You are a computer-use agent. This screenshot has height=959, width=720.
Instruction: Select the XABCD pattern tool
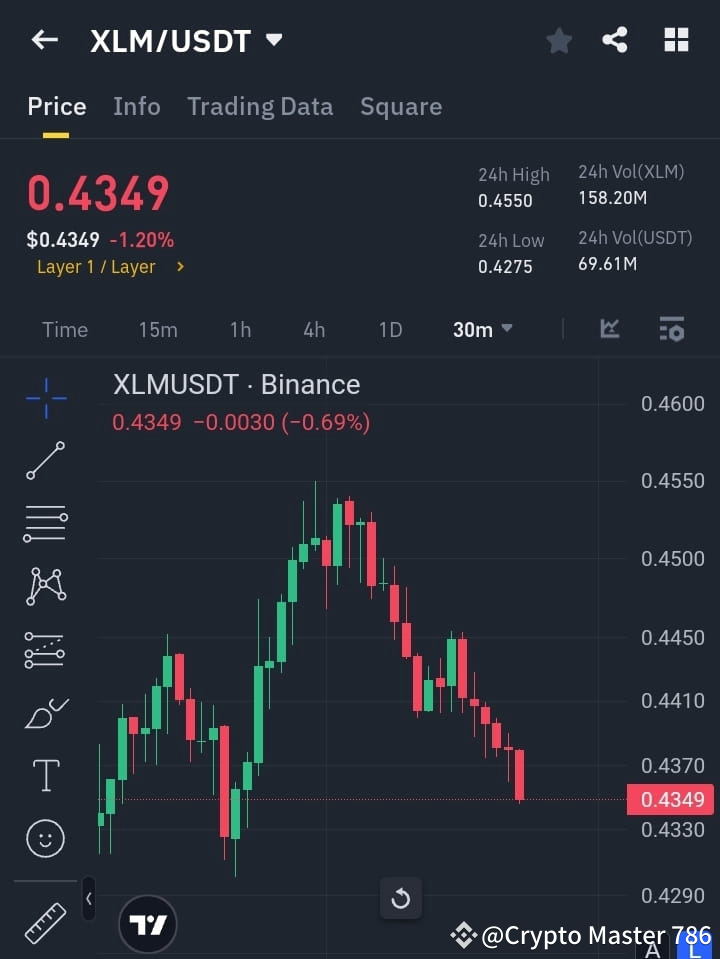(45, 587)
